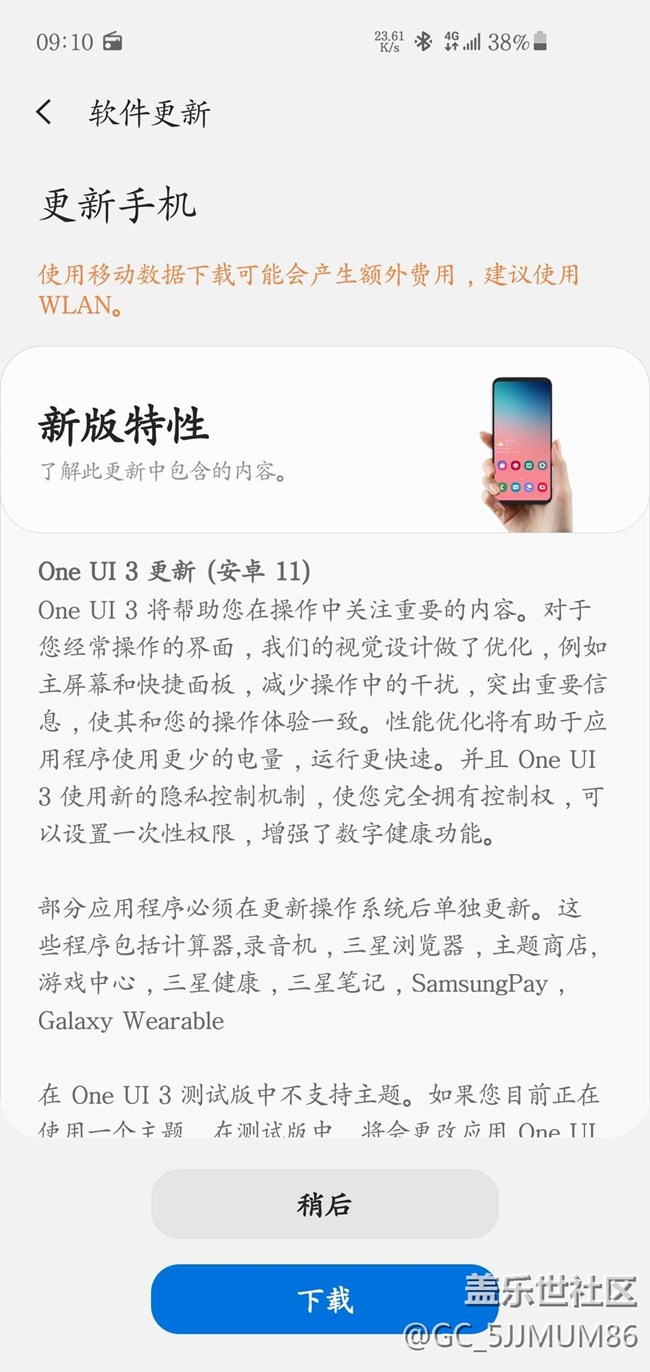Go back from 软件更新 screen
This screenshot has height=1372, width=650.
tap(44, 112)
